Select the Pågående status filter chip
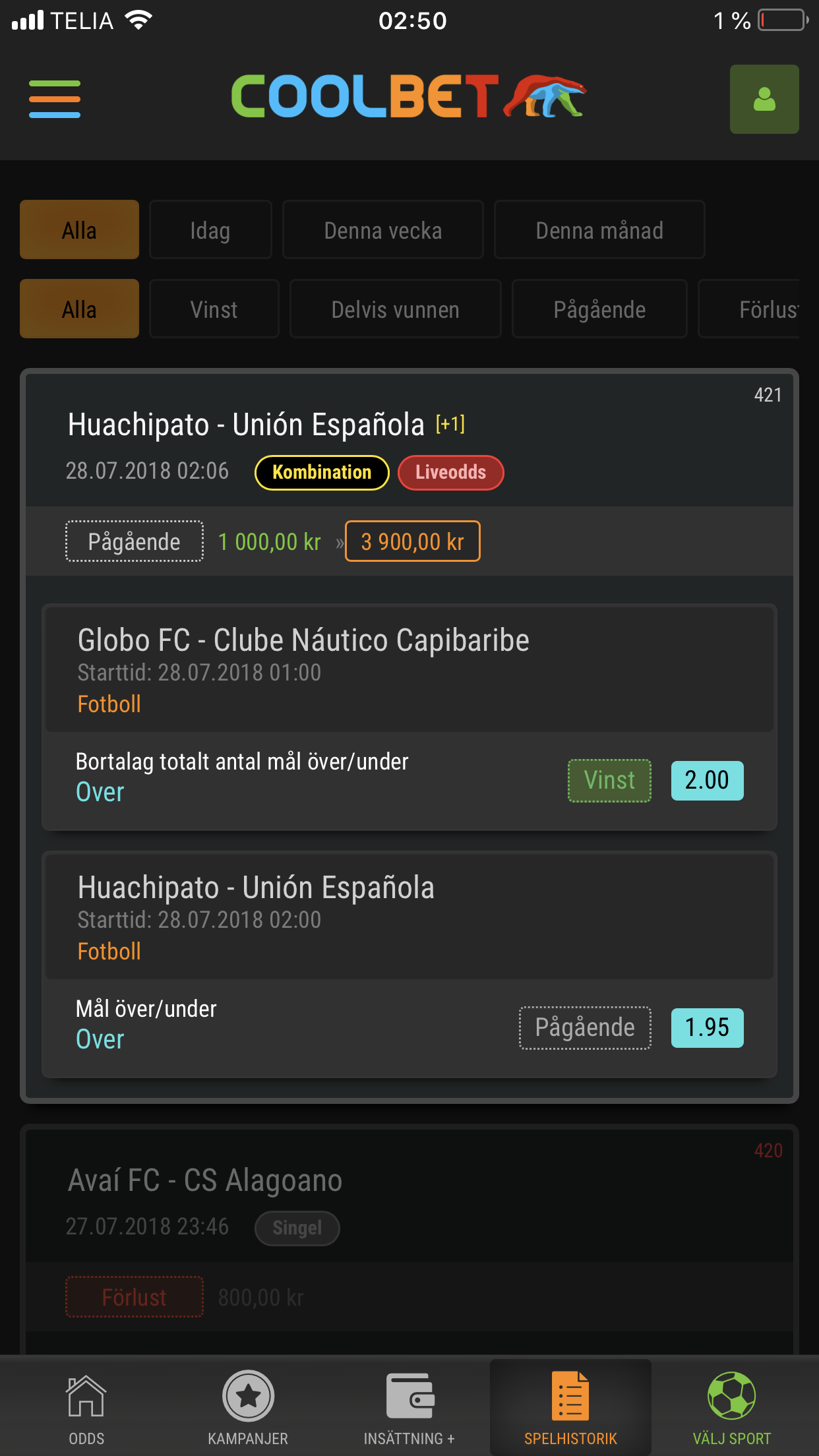This screenshot has height=1456, width=819. point(599,309)
